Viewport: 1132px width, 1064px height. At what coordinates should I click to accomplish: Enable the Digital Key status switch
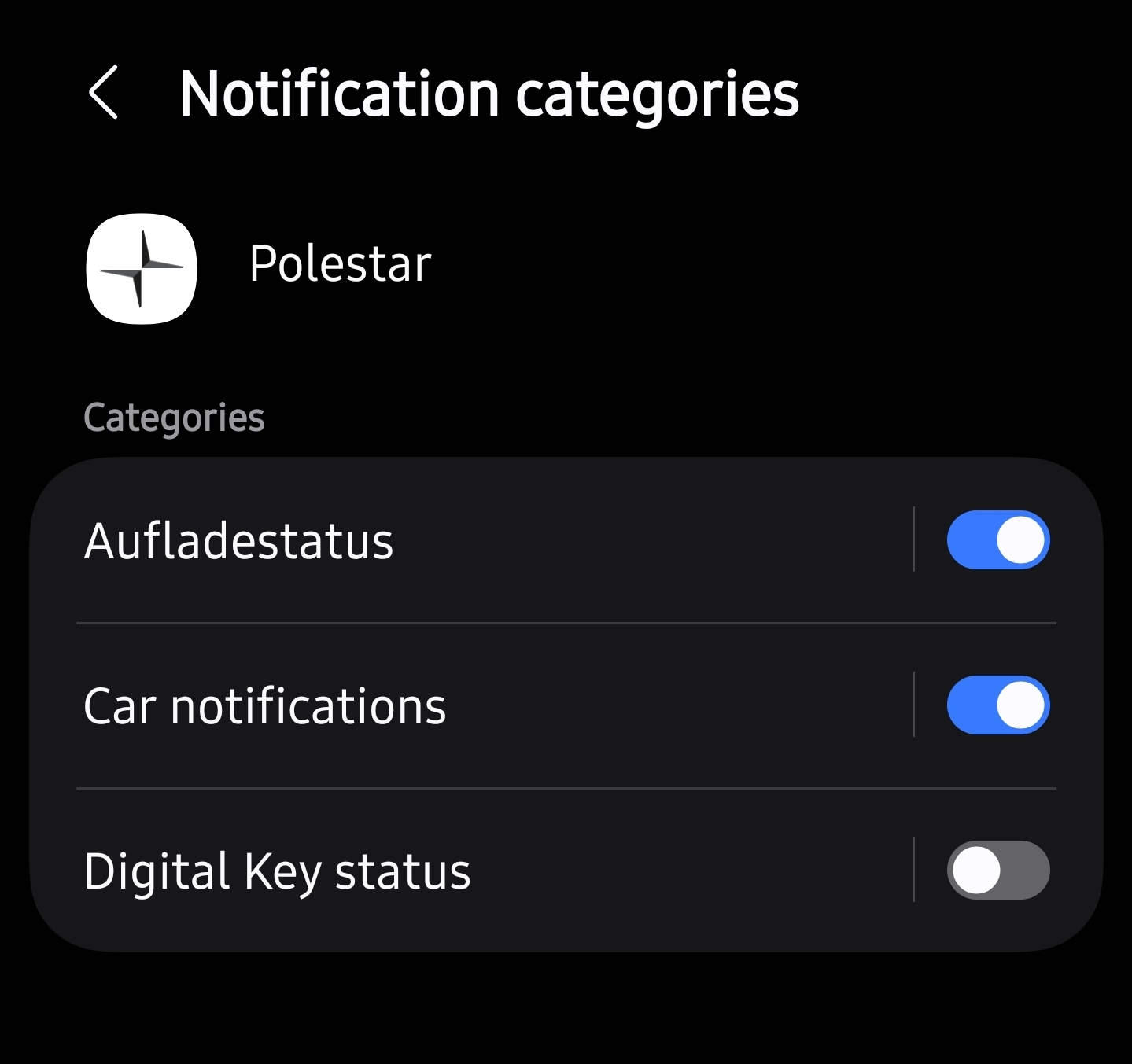click(997, 871)
